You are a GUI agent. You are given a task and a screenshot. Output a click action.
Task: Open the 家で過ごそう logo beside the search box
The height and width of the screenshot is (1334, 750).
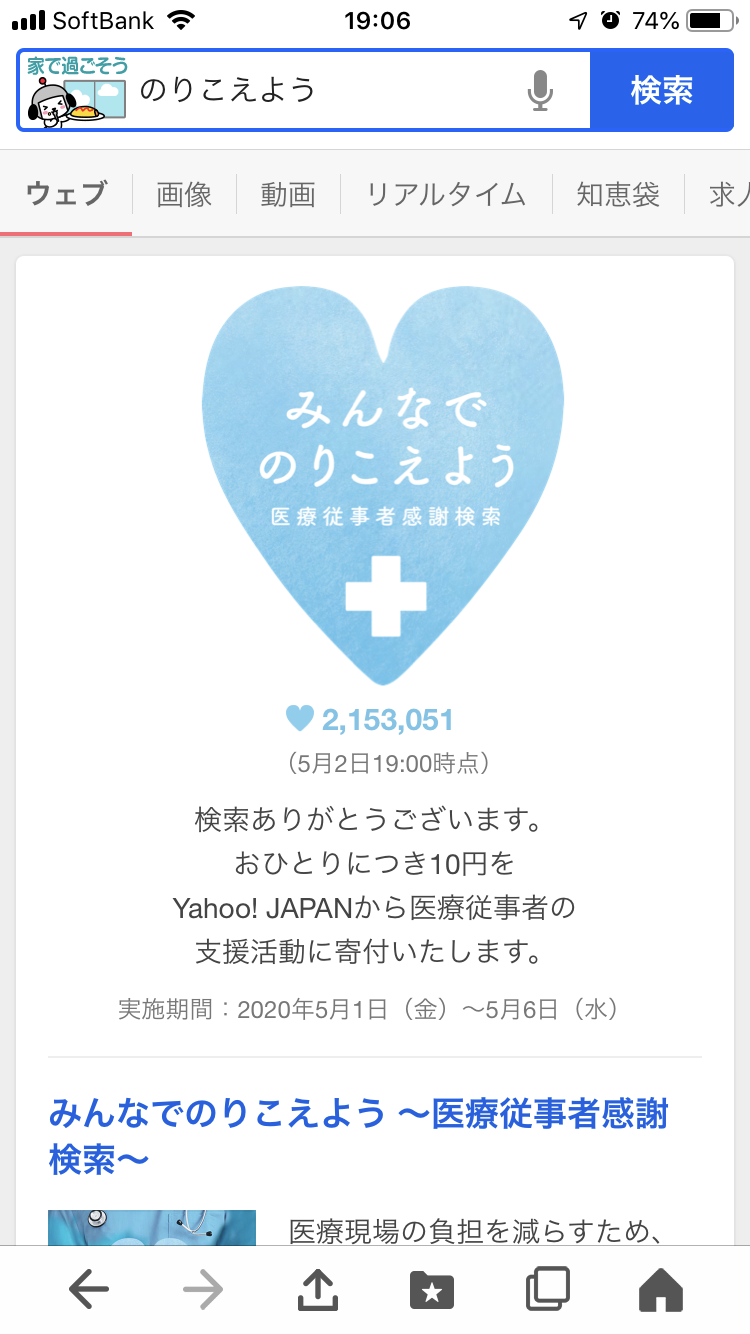tap(77, 91)
